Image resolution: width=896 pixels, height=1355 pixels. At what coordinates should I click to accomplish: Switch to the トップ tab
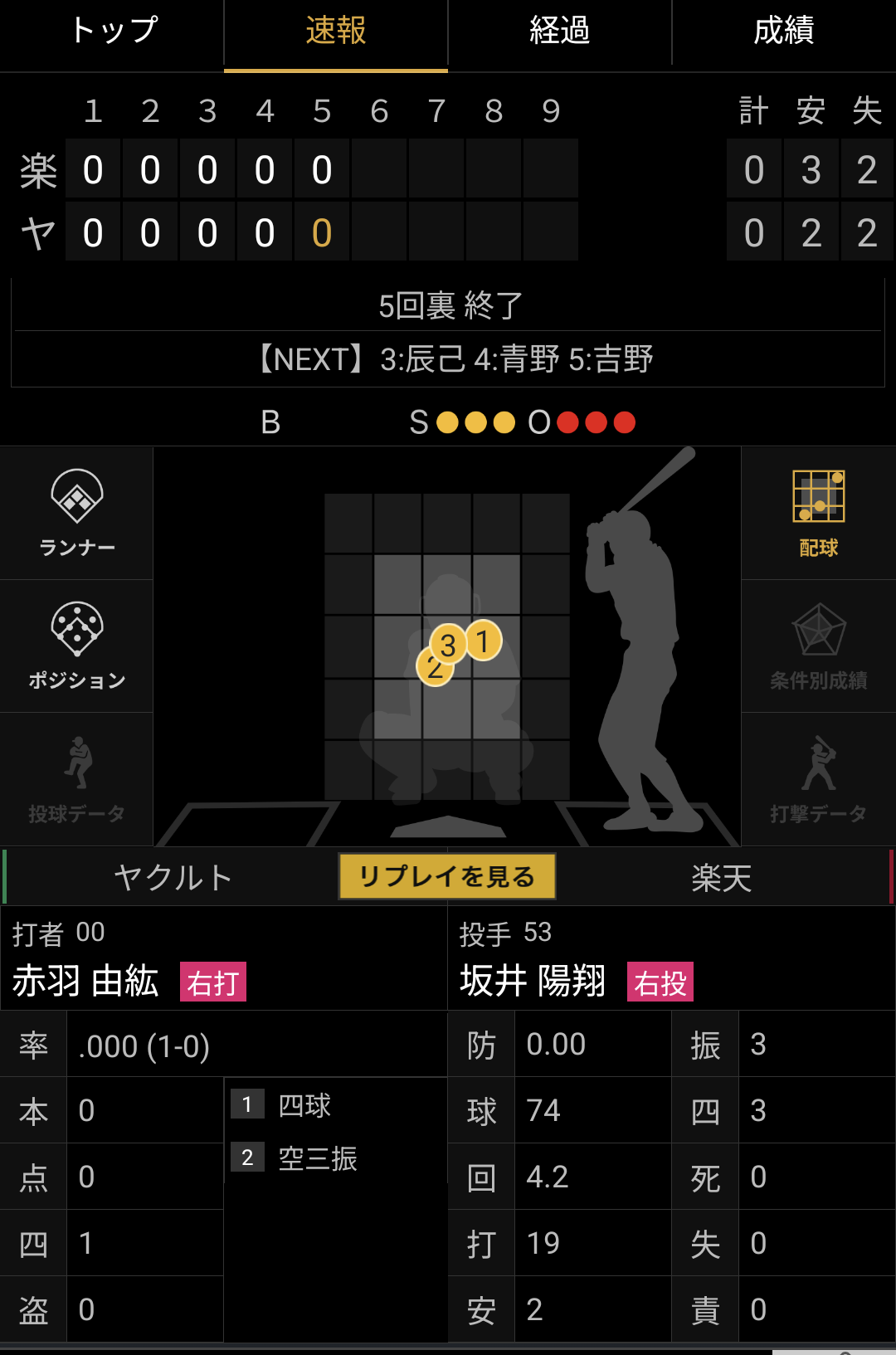click(x=112, y=32)
